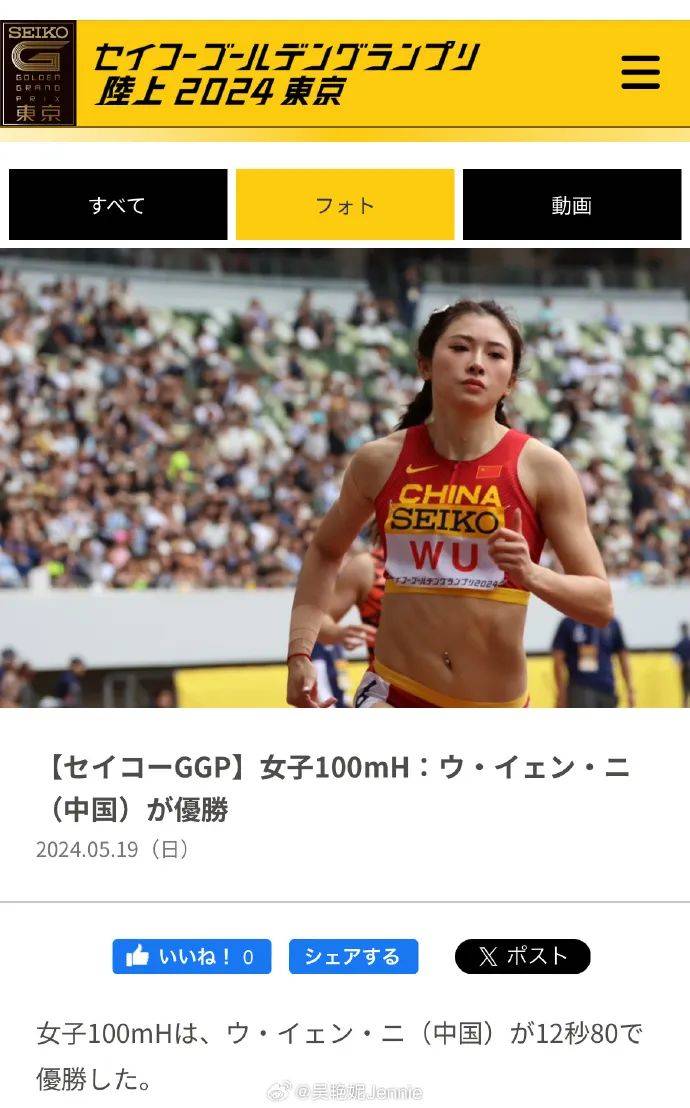This screenshot has height=1108, width=690.
Task: Switch to the 動画 tab
Action: (572, 205)
